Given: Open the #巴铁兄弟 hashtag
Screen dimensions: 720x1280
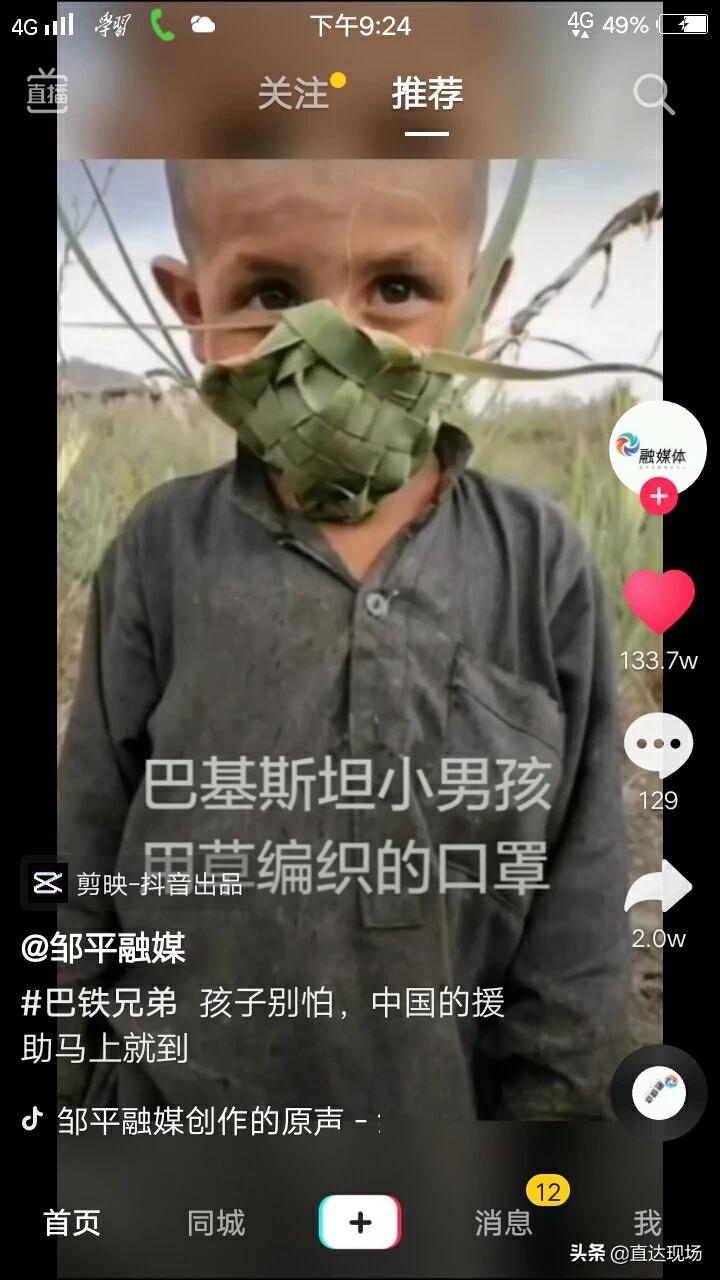Looking at the screenshot, I should [99, 1003].
